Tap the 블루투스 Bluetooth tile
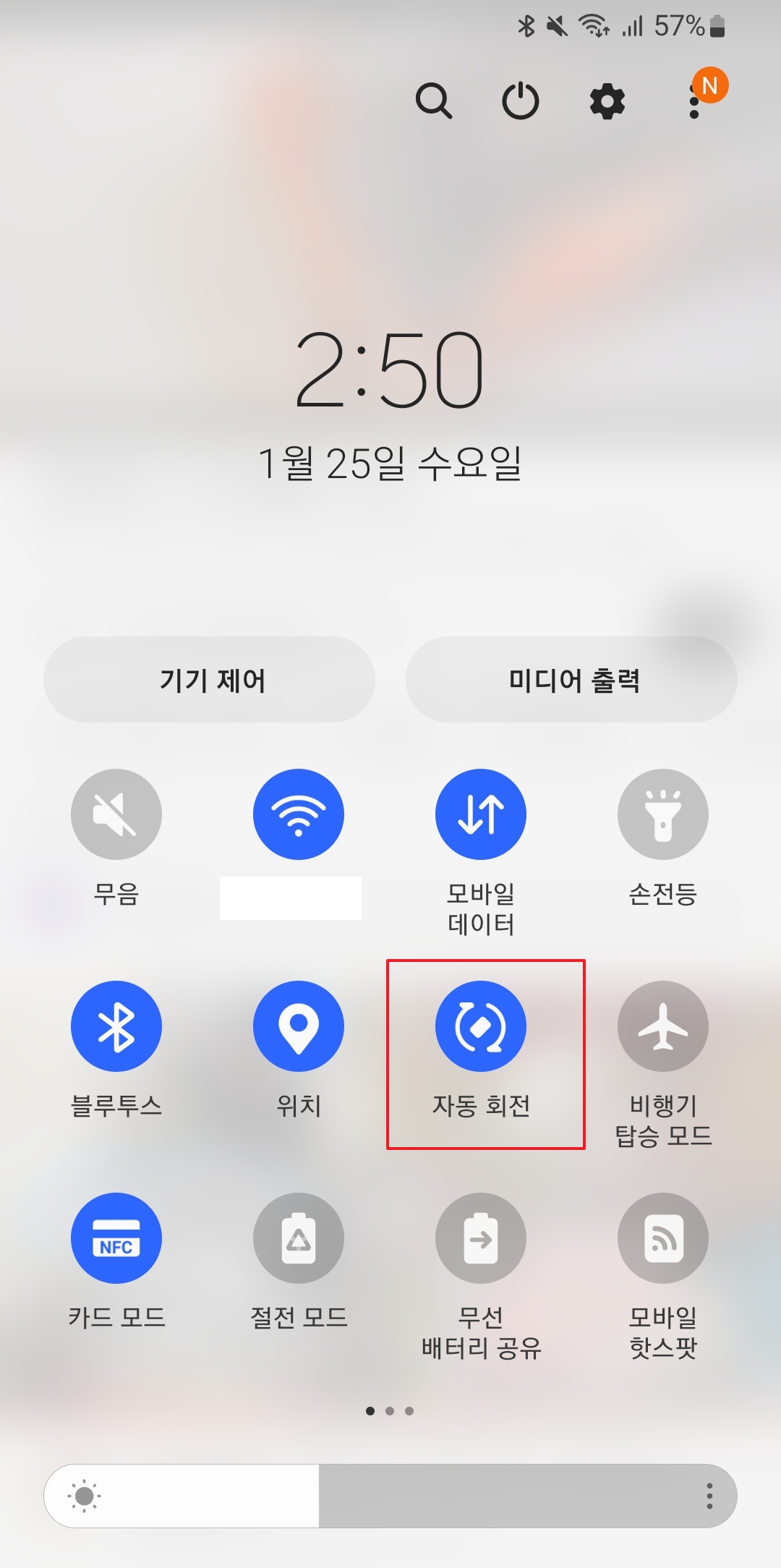781x1568 pixels. [x=116, y=1027]
